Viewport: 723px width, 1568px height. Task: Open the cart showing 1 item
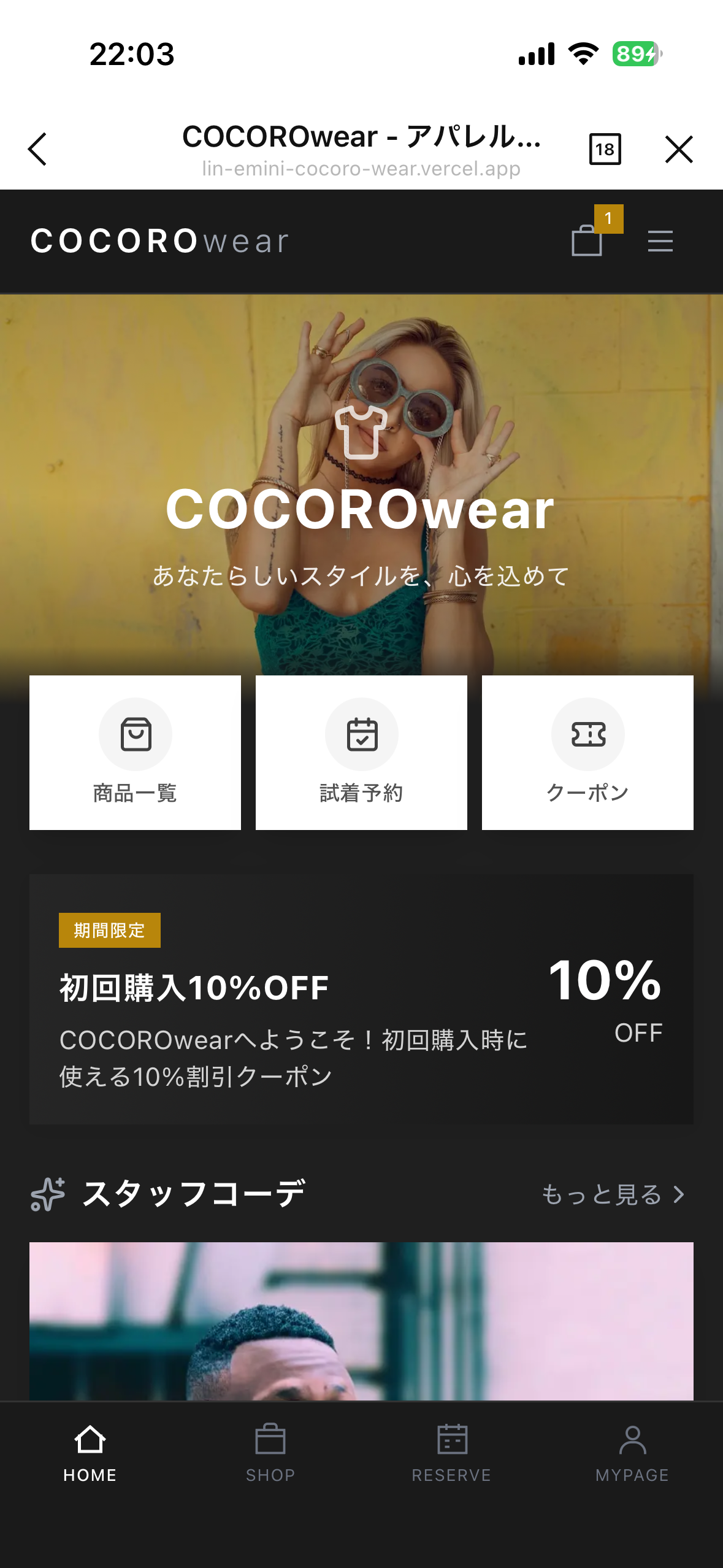point(587,241)
